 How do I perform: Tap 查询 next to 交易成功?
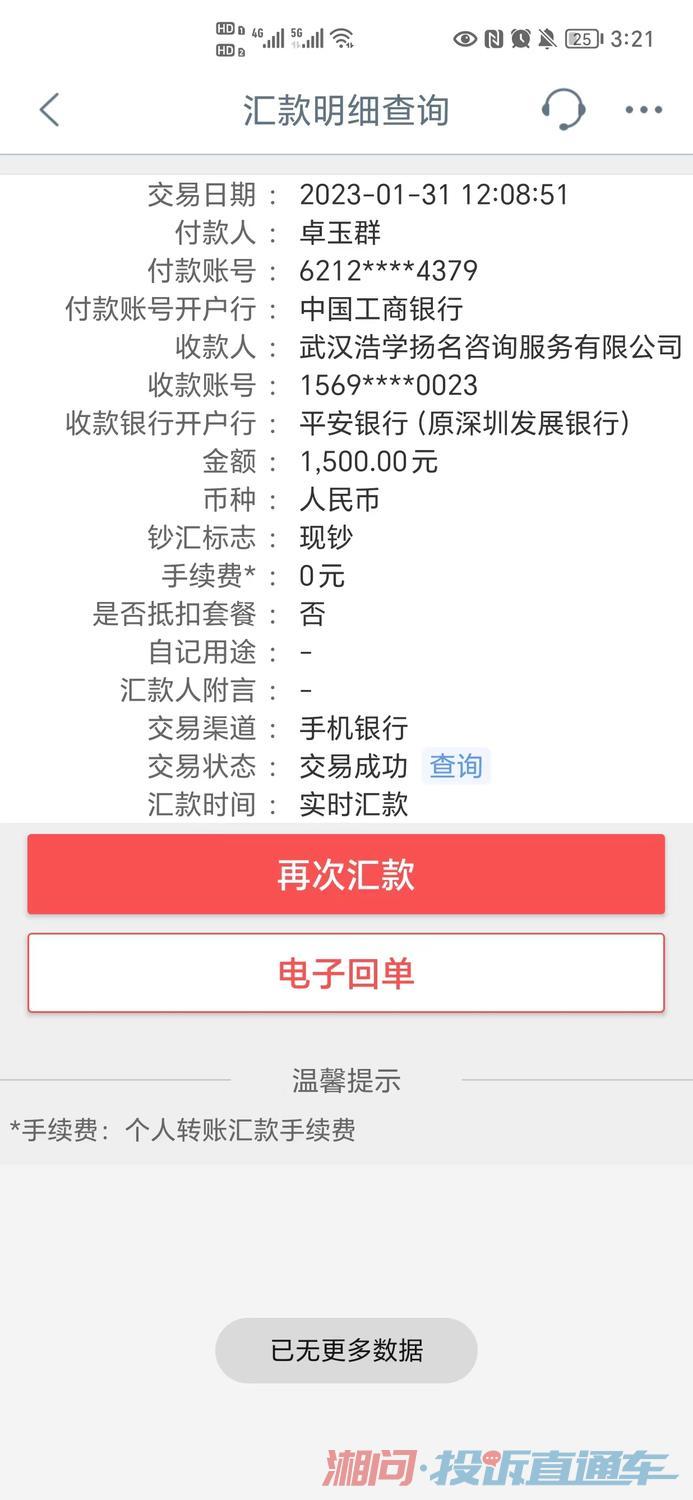[455, 766]
